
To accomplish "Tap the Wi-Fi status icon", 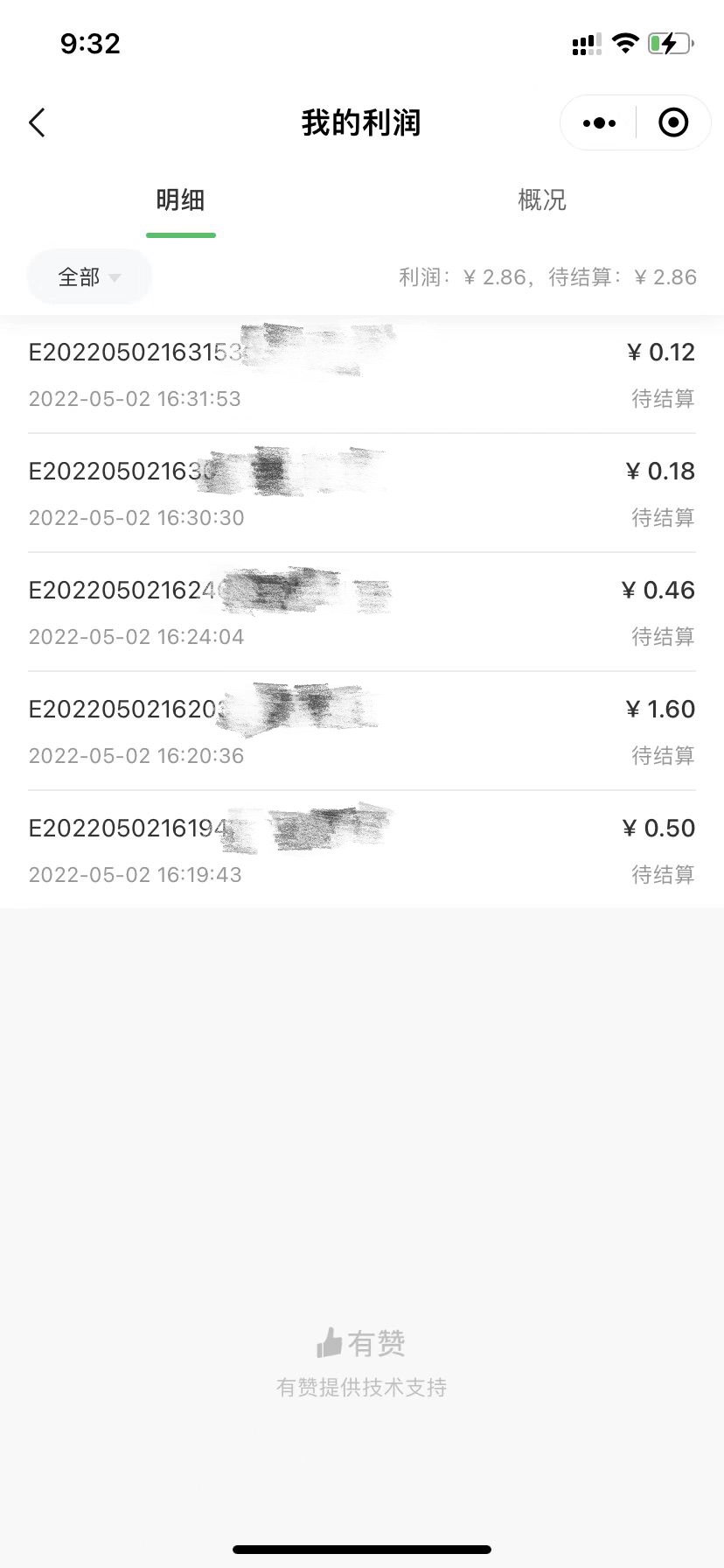I will [626, 43].
